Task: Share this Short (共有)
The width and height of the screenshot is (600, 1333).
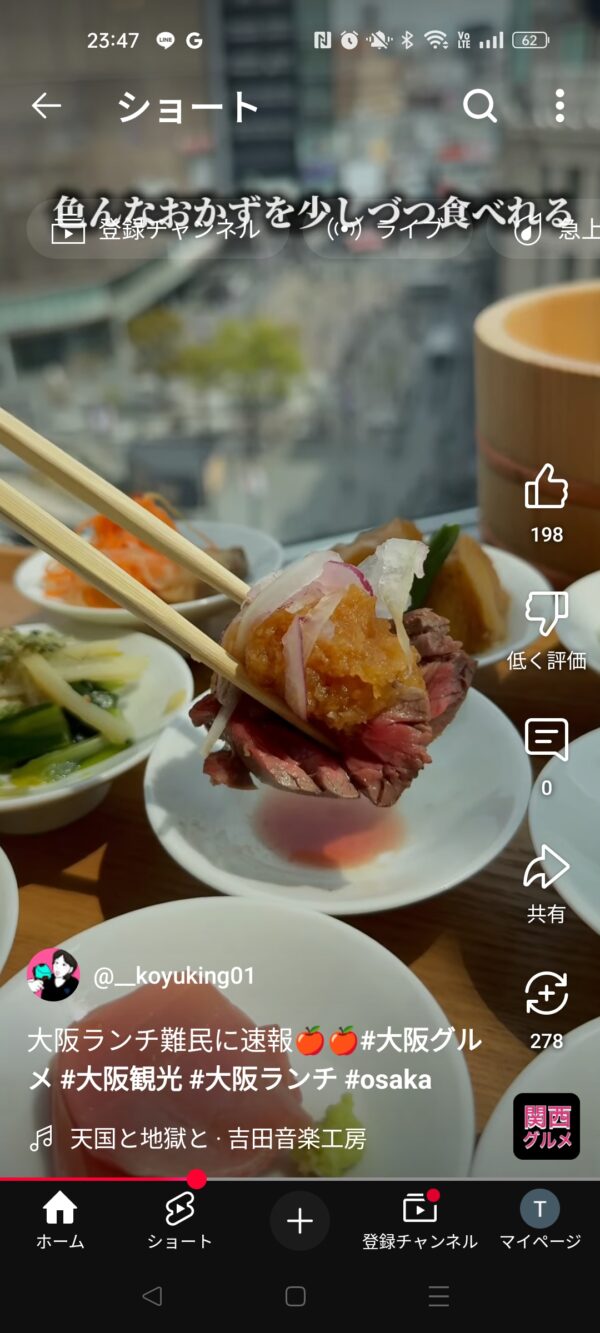Action: coord(546,868)
